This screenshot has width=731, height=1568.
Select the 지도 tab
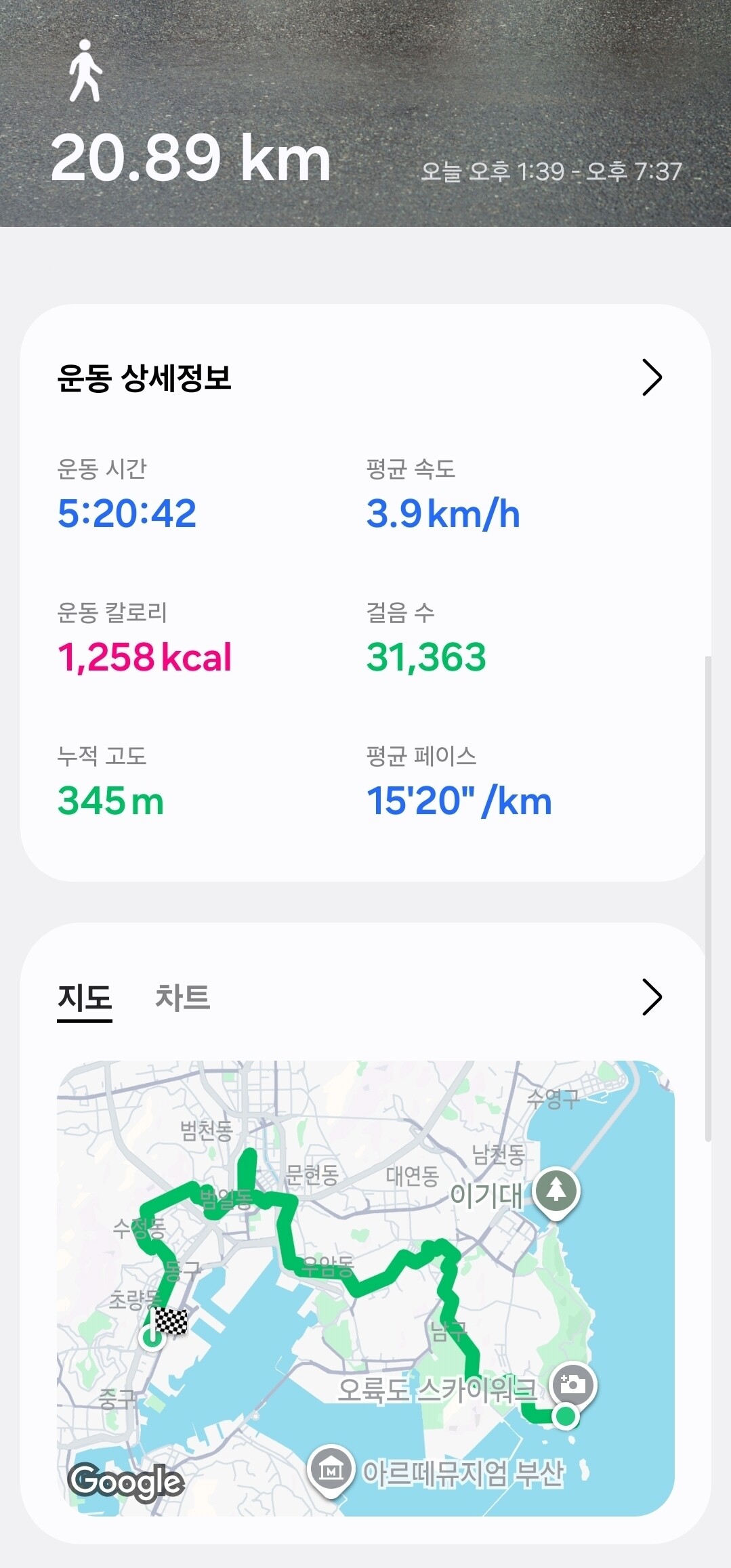click(85, 998)
